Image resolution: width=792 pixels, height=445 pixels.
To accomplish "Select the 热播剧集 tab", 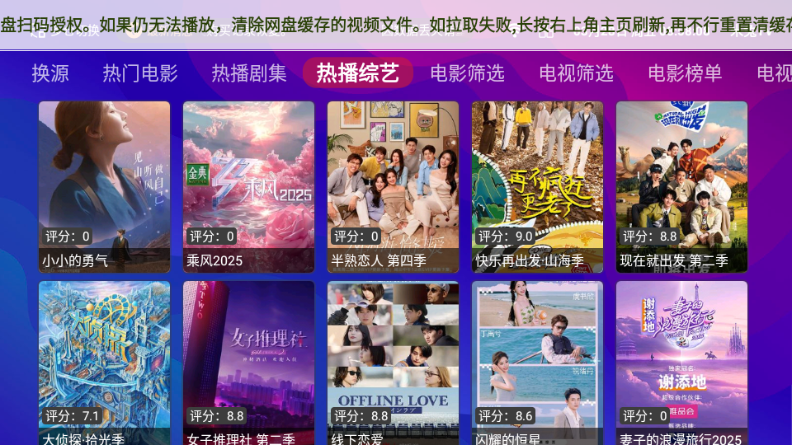I will pyautogui.click(x=249, y=73).
